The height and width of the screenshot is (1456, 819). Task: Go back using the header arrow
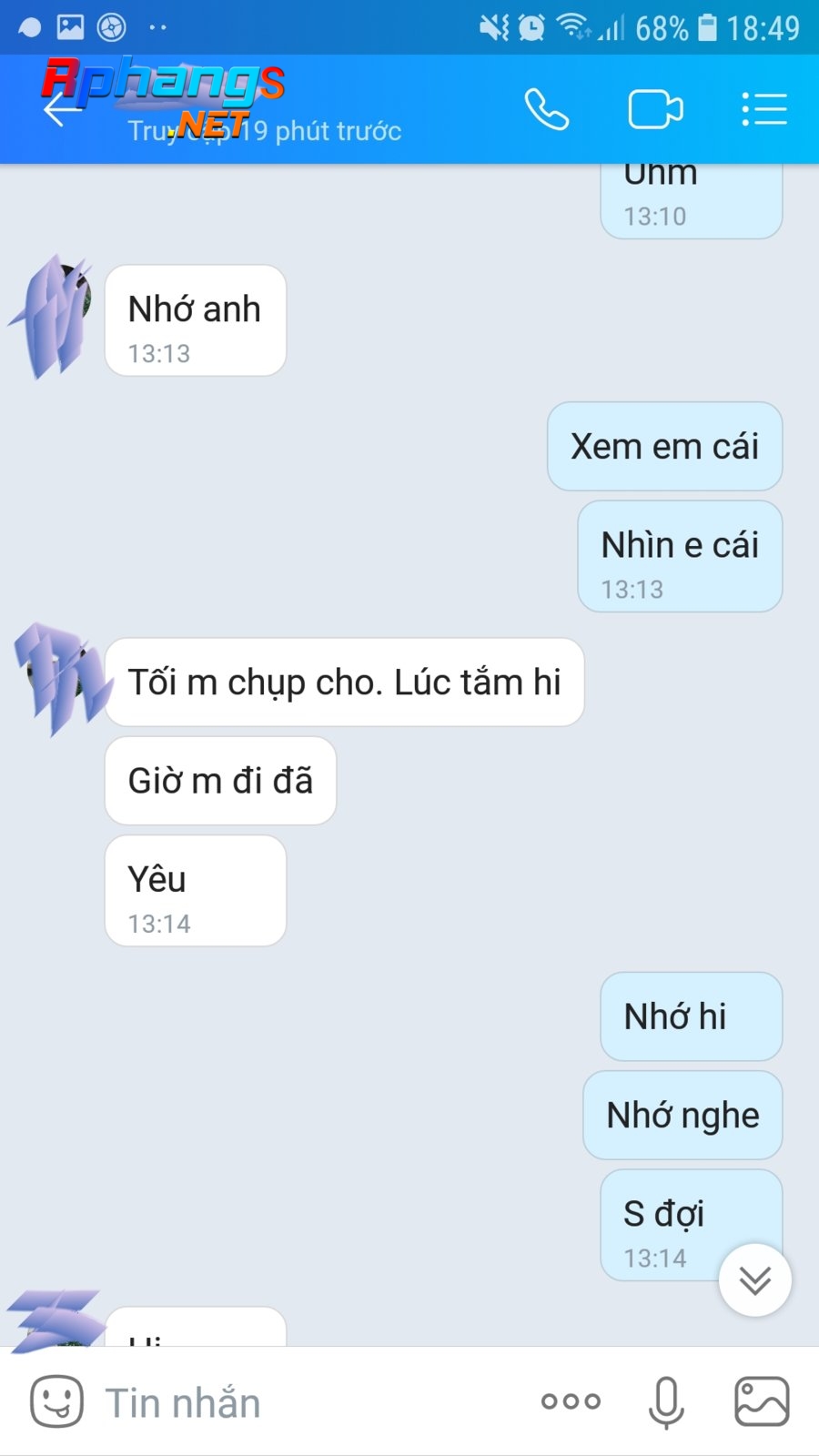pos(62,110)
